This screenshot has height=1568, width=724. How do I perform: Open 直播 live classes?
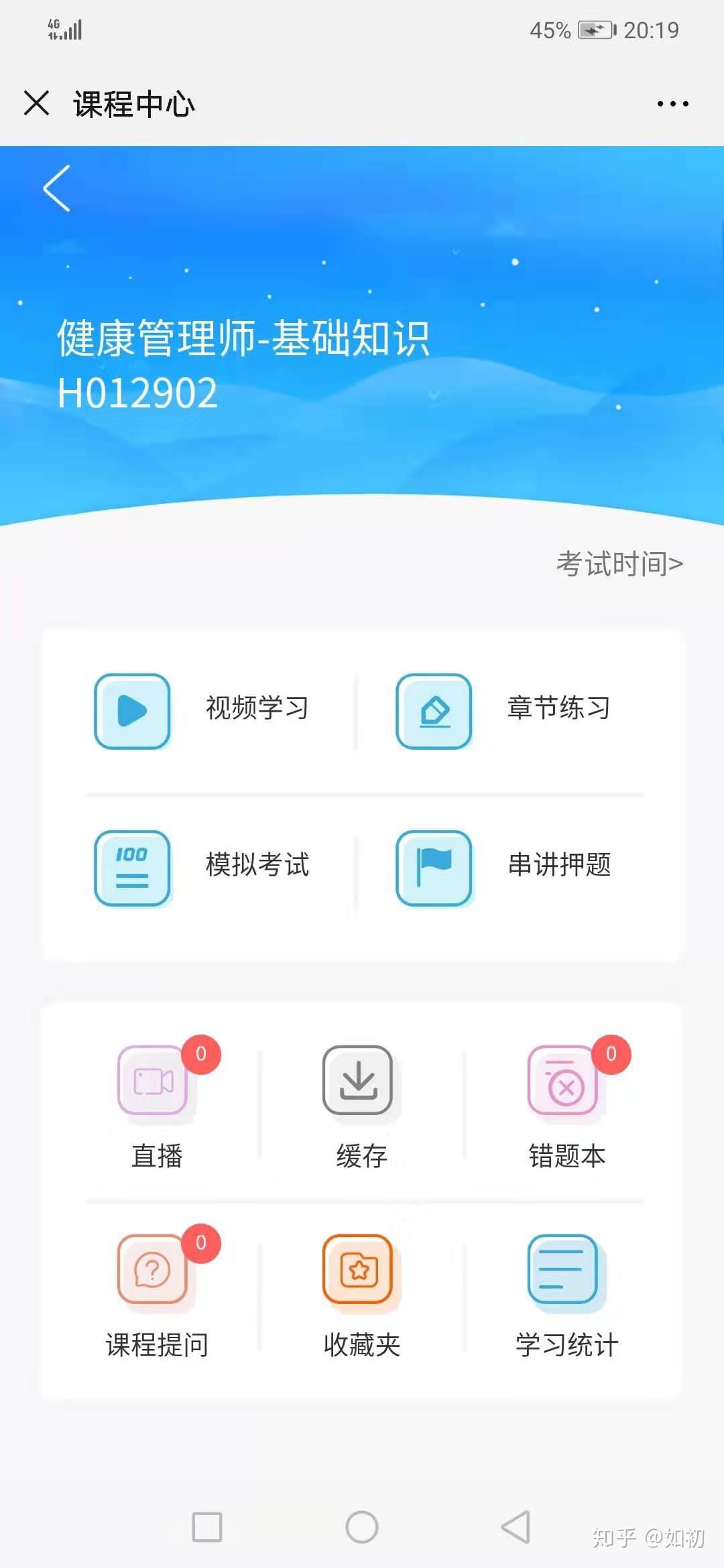(157, 1106)
